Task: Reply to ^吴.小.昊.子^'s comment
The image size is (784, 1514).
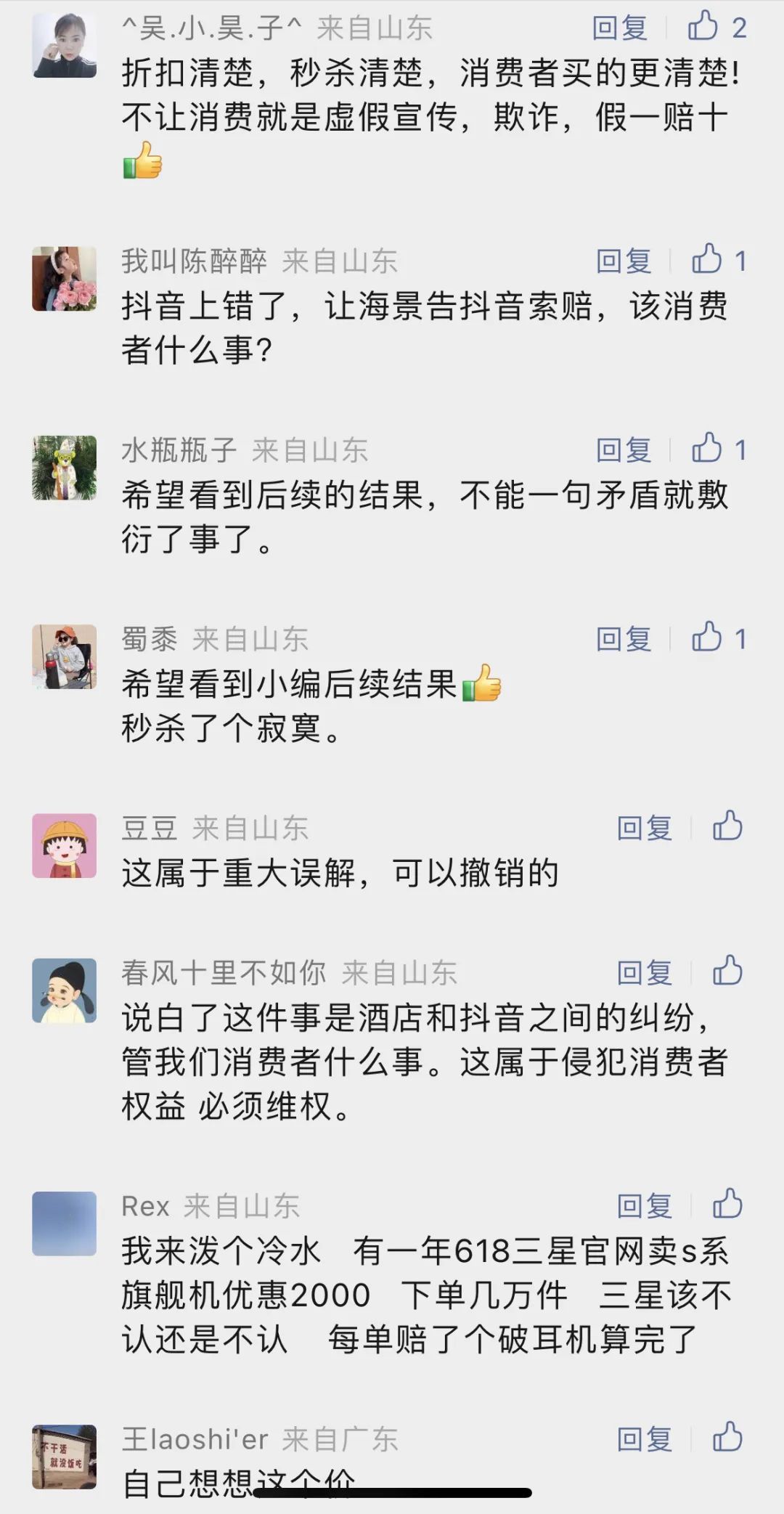Action: [x=619, y=28]
